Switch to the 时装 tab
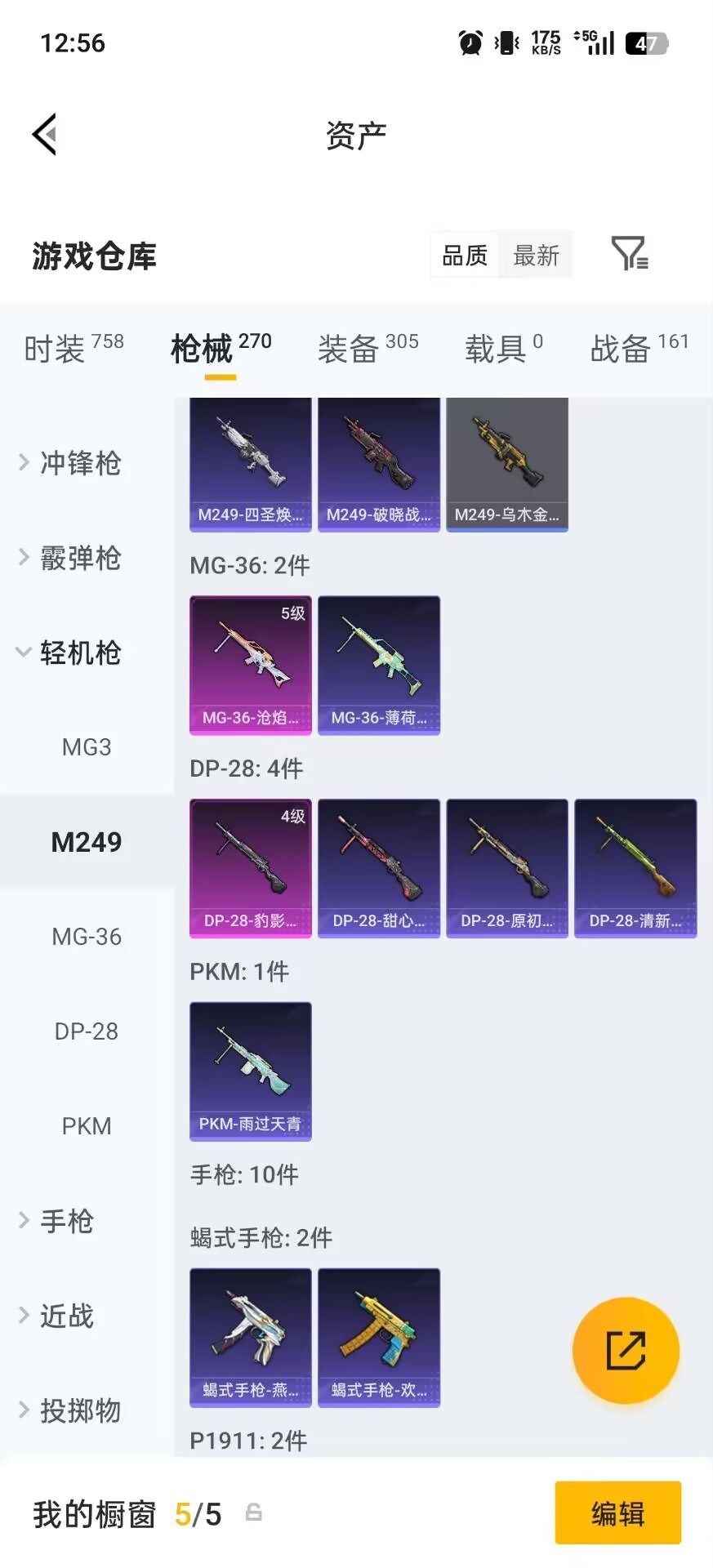Screen dimensions: 713x1568 (x=74, y=349)
